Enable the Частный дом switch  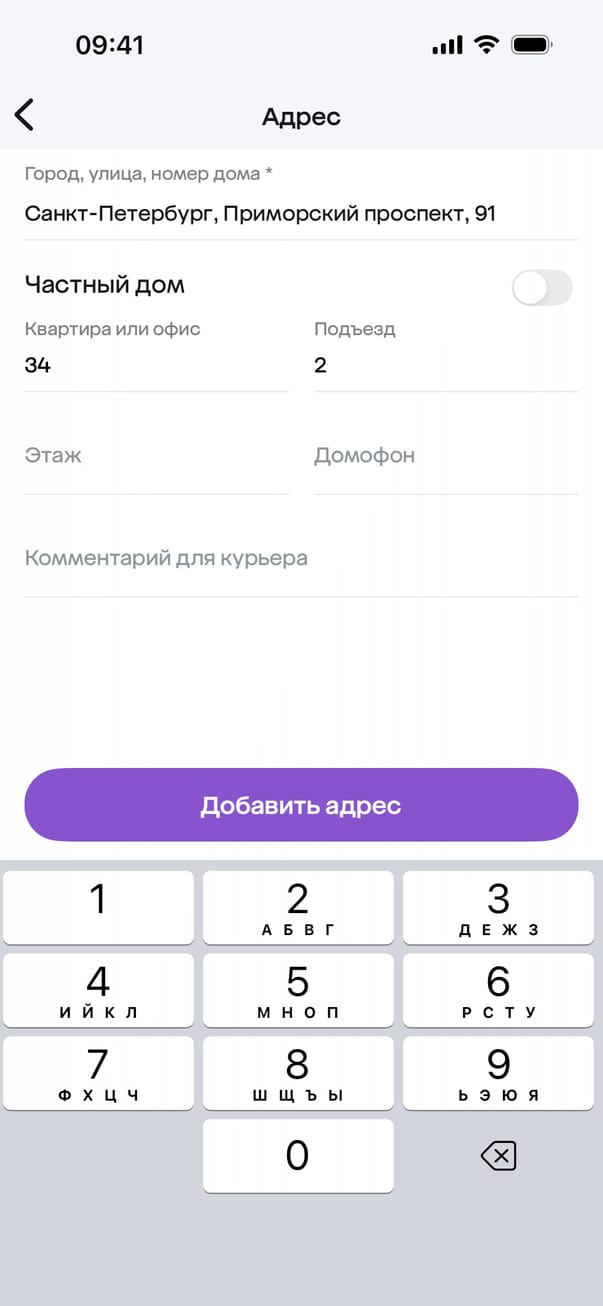coord(541,287)
